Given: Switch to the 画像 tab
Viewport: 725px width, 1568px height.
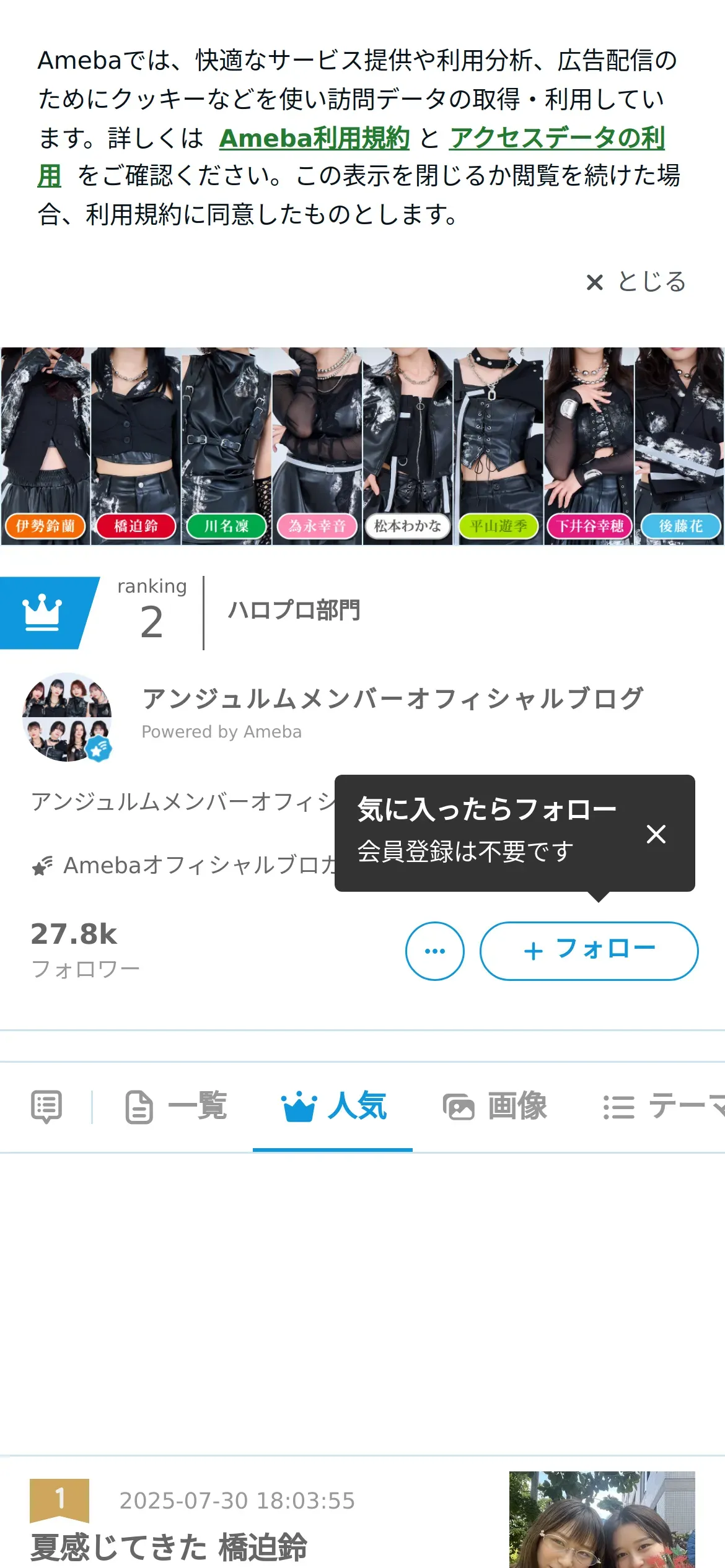Looking at the screenshot, I should (495, 1107).
